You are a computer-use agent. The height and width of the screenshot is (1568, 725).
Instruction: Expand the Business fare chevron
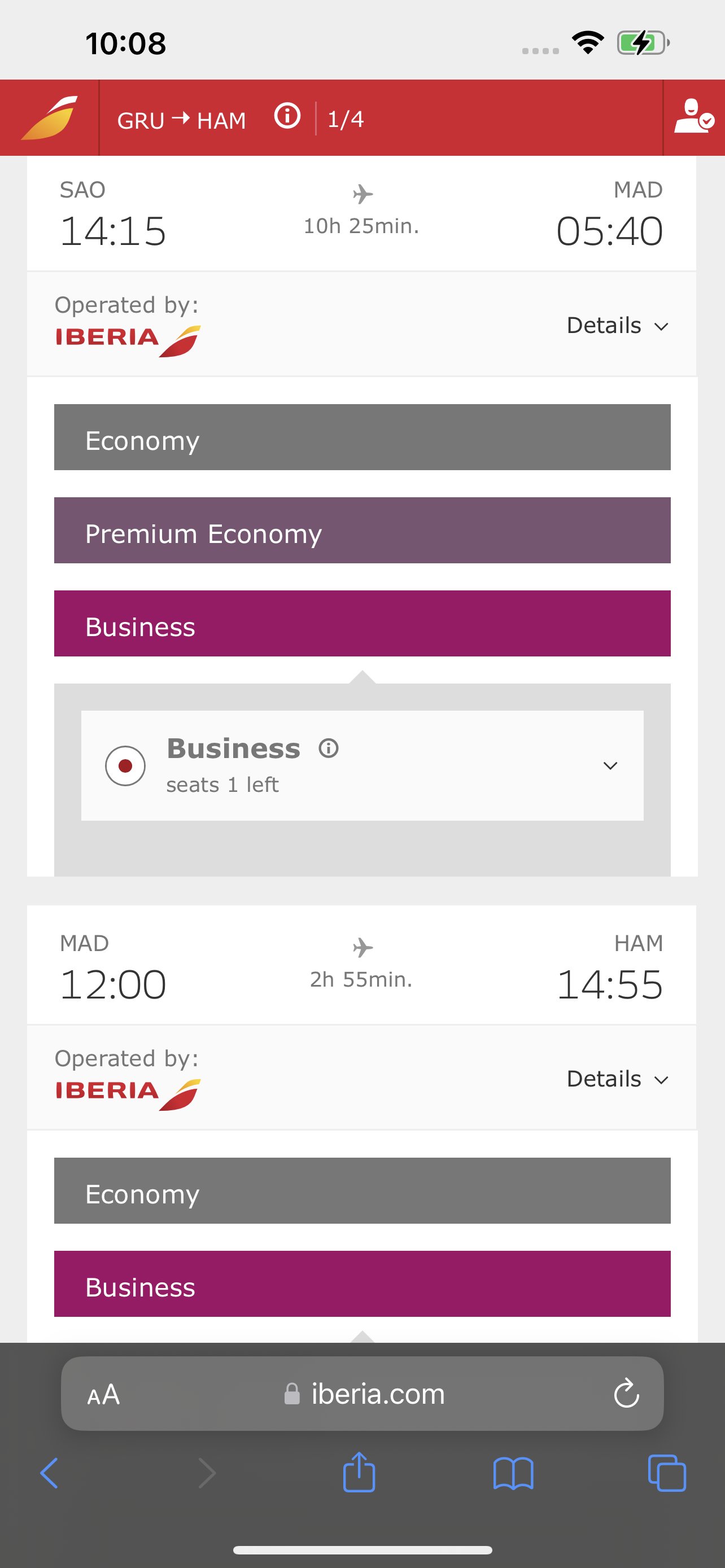tap(610, 766)
